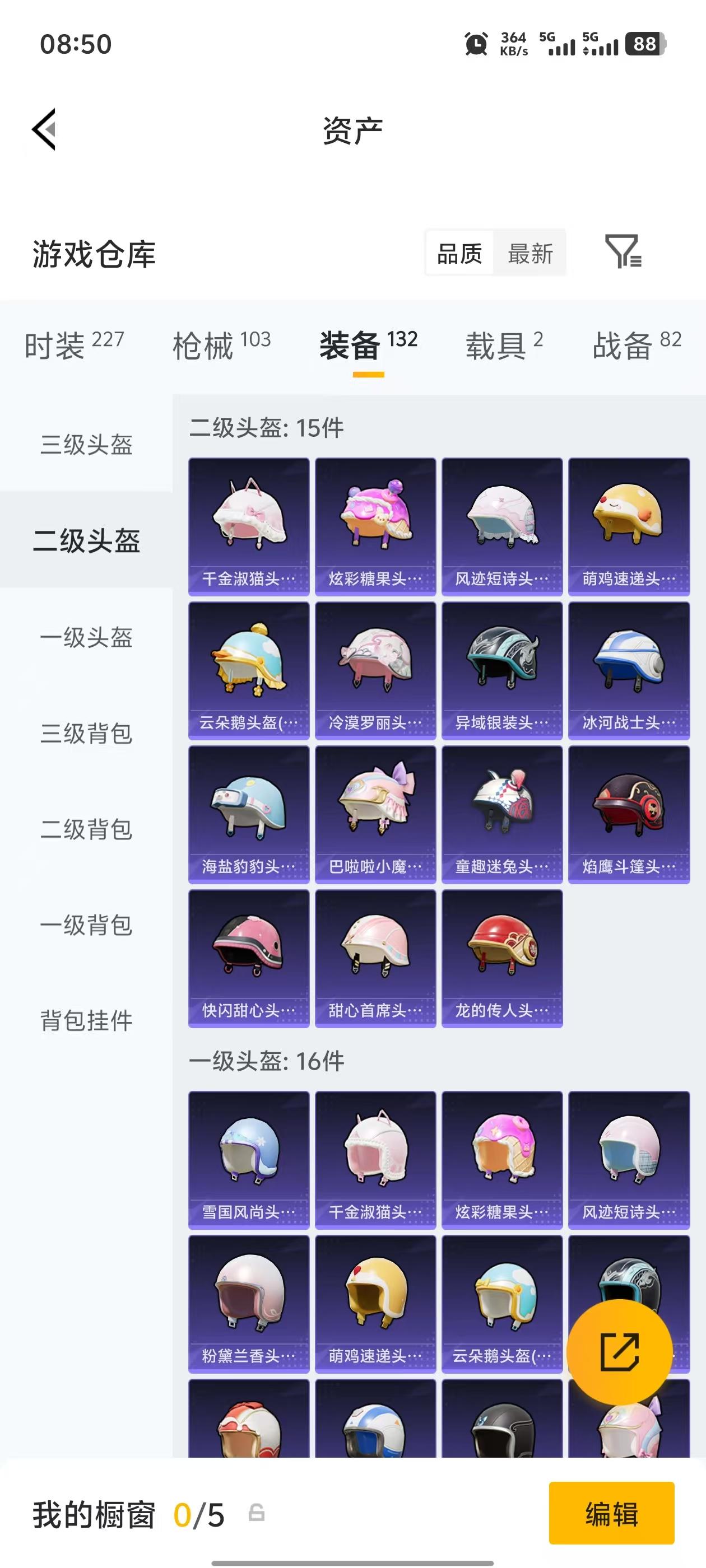Switch to the 战备 tab
Image resolution: width=706 pixels, height=1568 pixels.
click(x=637, y=344)
